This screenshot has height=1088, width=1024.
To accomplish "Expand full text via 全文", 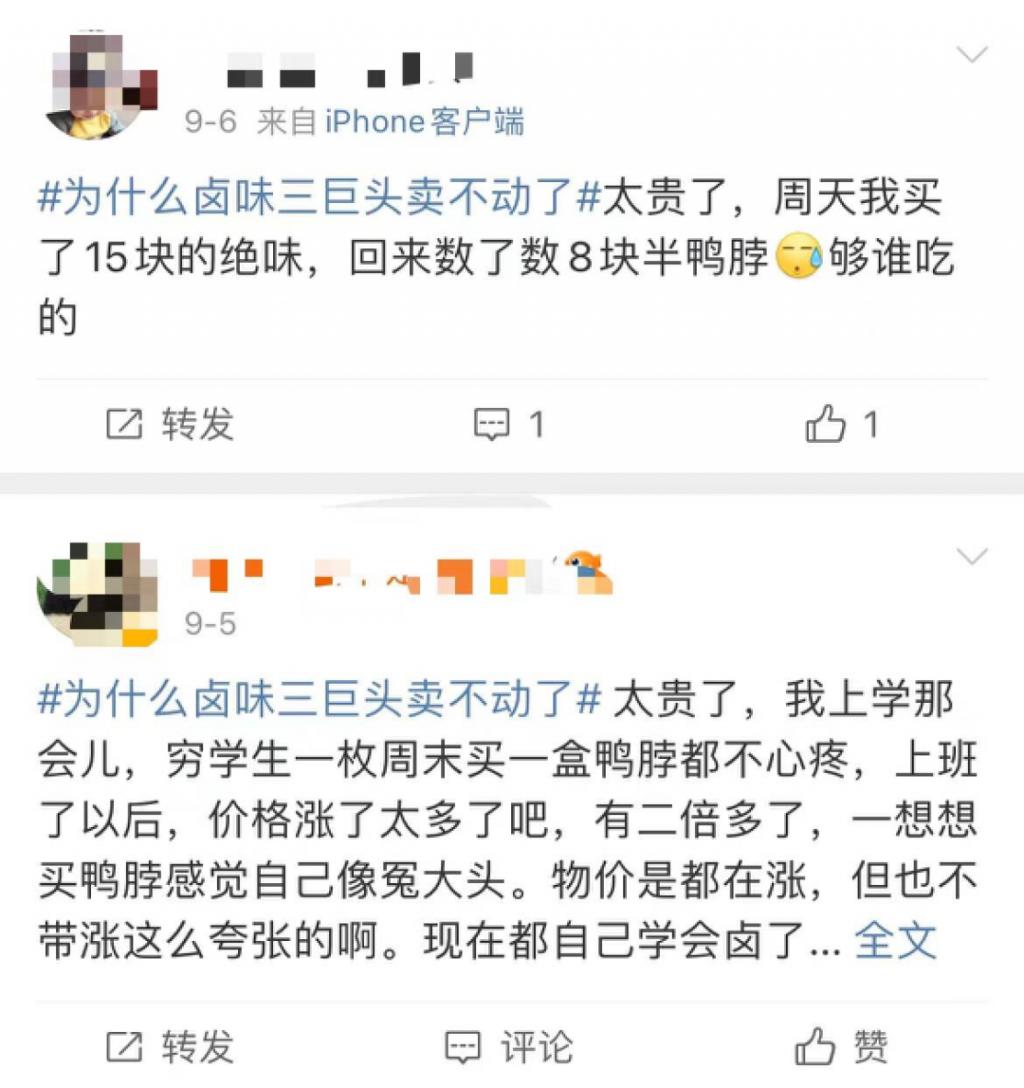I will pyautogui.click(x=896, y=941).
